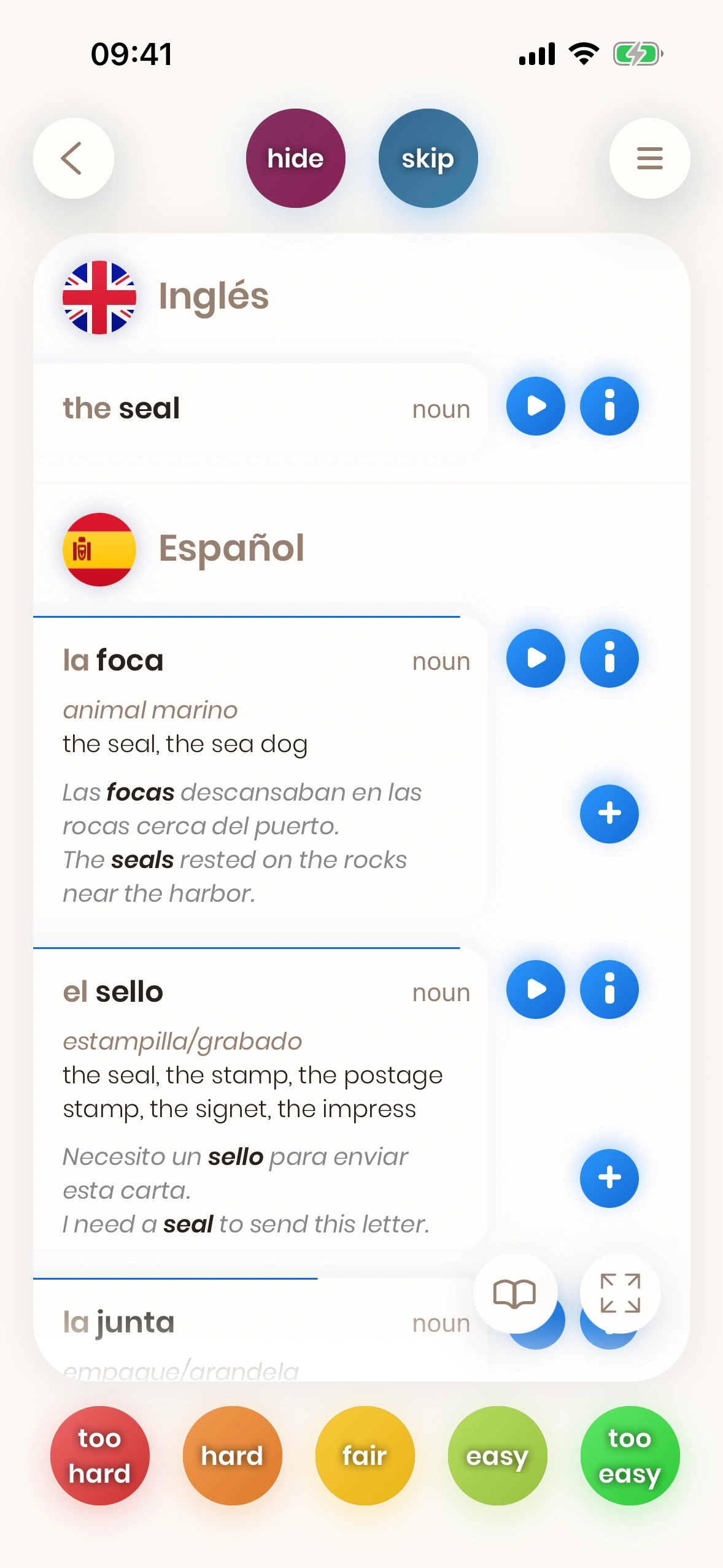The height and width of the screenshot is (1568, 723).
Task: Go back using the arrow button
Action: tap(73, 158)
